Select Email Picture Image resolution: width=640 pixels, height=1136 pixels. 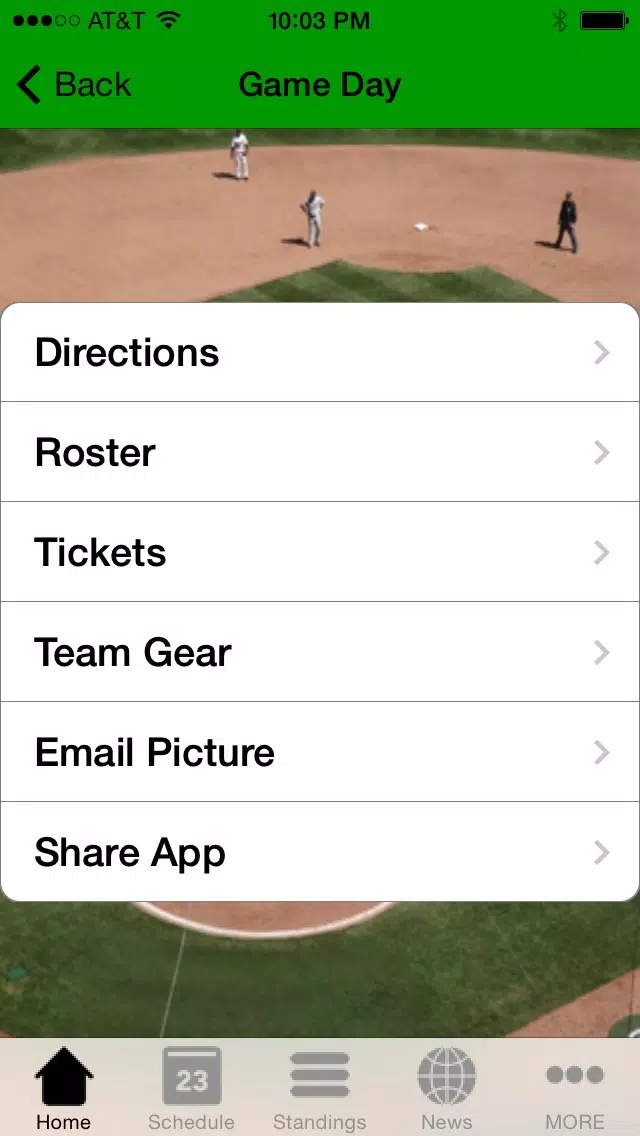click(x=320, y=751)
